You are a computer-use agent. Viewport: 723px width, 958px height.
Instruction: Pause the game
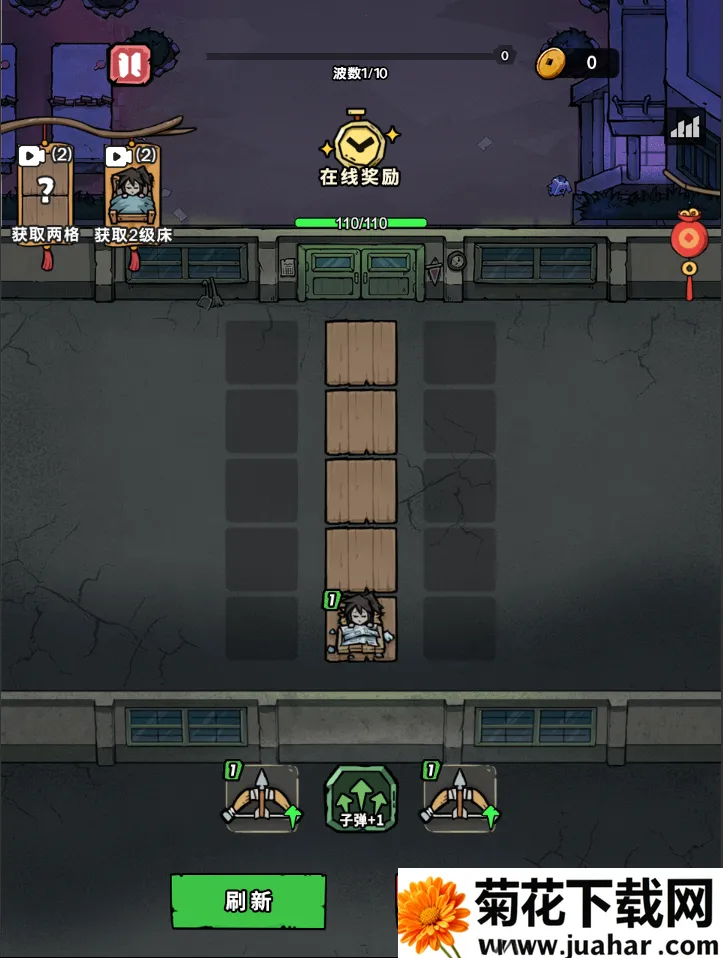click(x=130, y=65)
